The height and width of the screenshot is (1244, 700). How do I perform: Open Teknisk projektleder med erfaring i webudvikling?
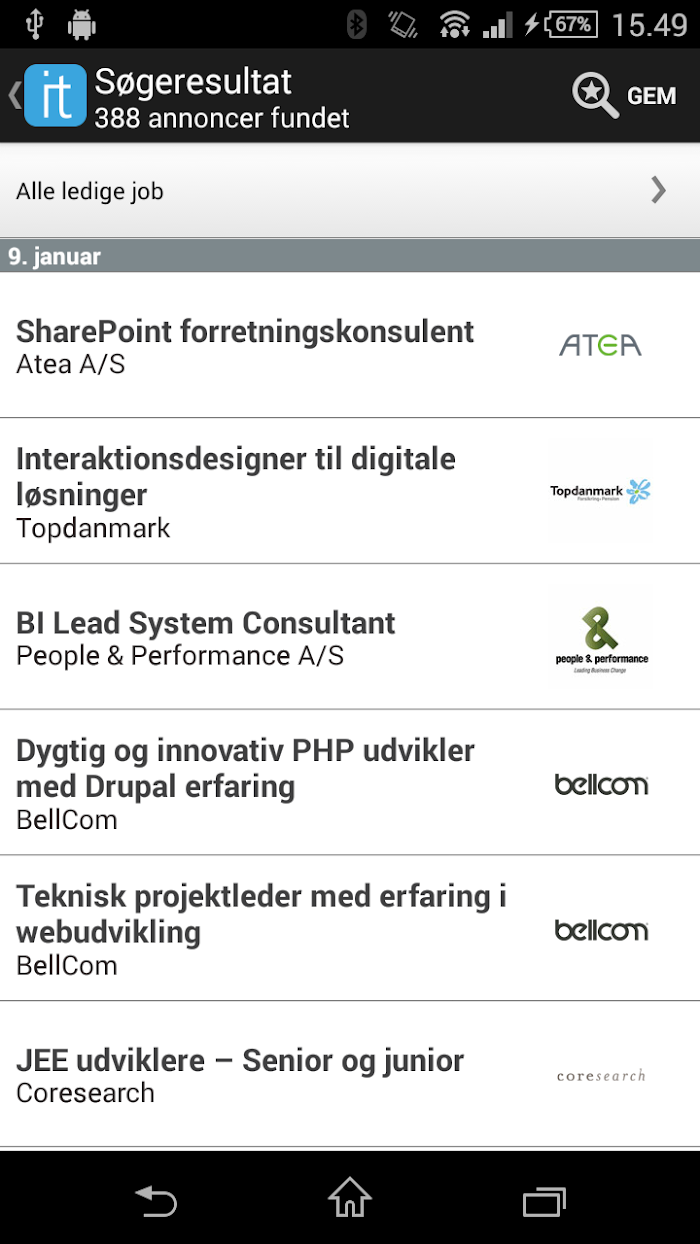350,929
